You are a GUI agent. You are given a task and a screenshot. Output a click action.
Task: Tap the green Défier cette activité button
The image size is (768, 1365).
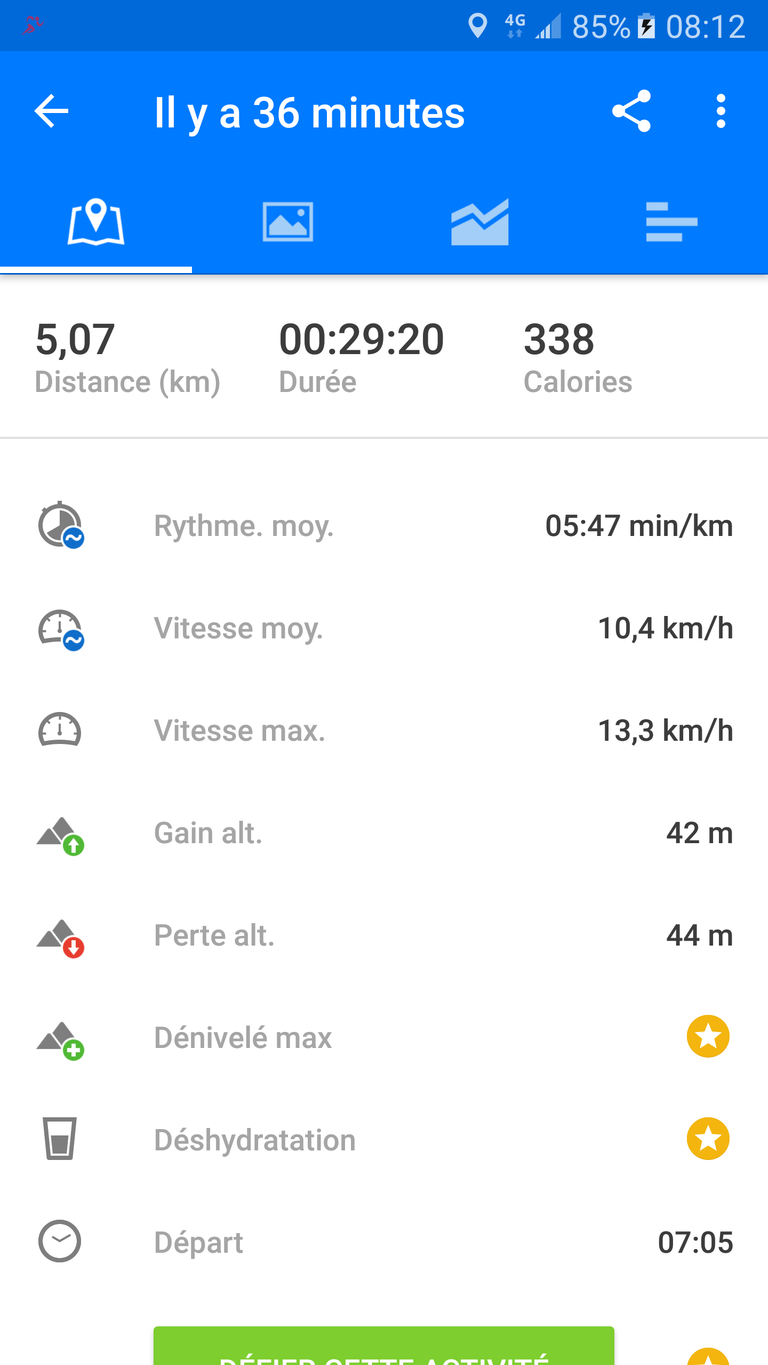[x=383, y=1348]
